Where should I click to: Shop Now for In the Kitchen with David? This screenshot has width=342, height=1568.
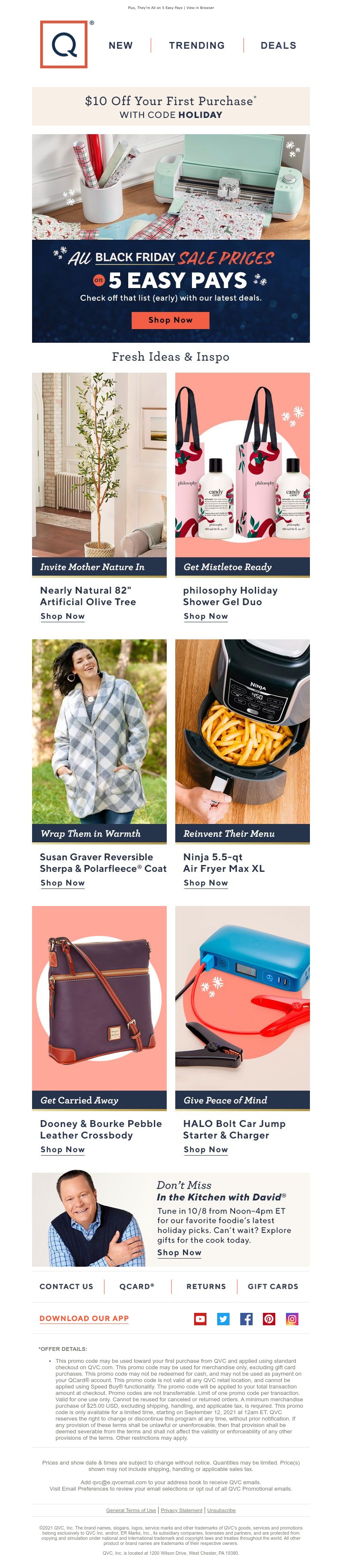179,1252
